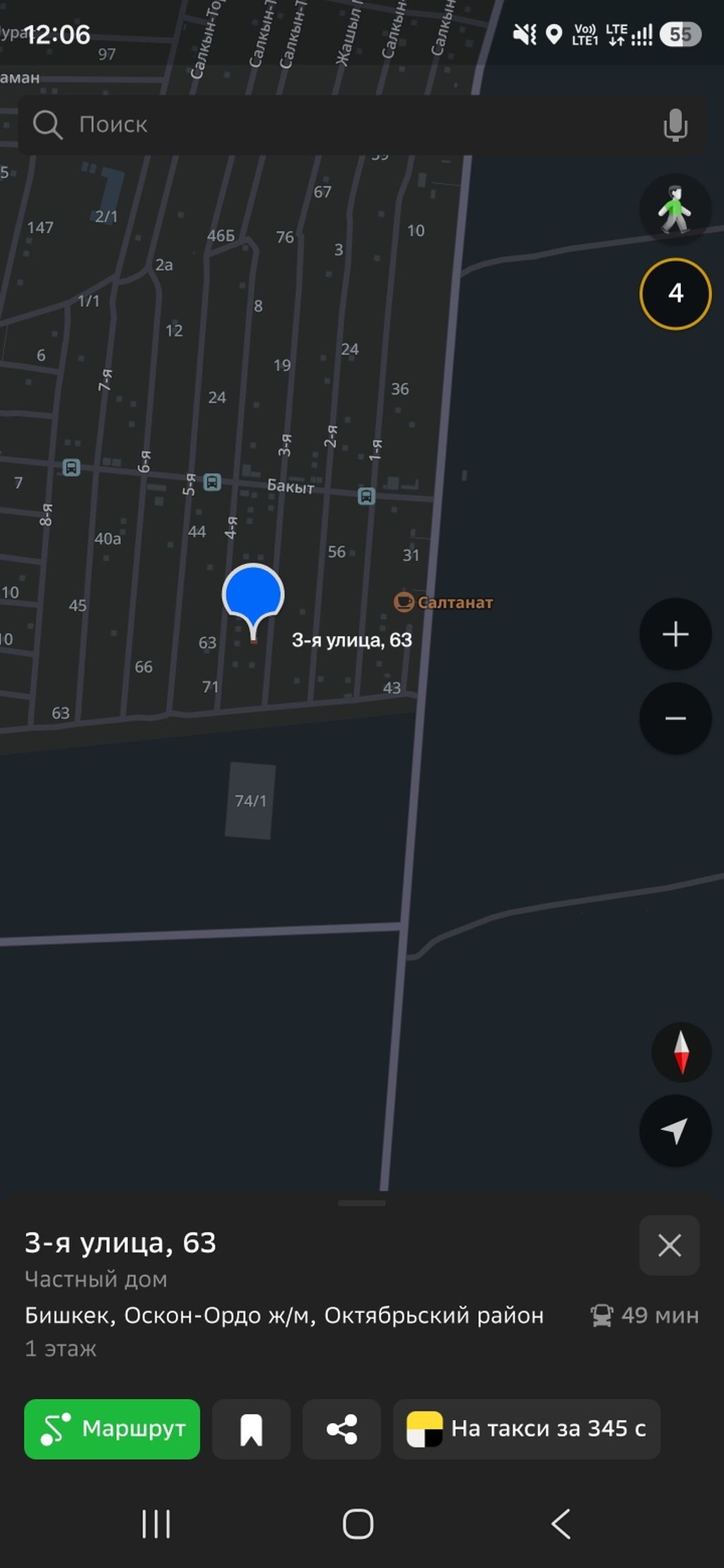Save this address to bookmarks
724x1568 pixels.
(251, 1429)
